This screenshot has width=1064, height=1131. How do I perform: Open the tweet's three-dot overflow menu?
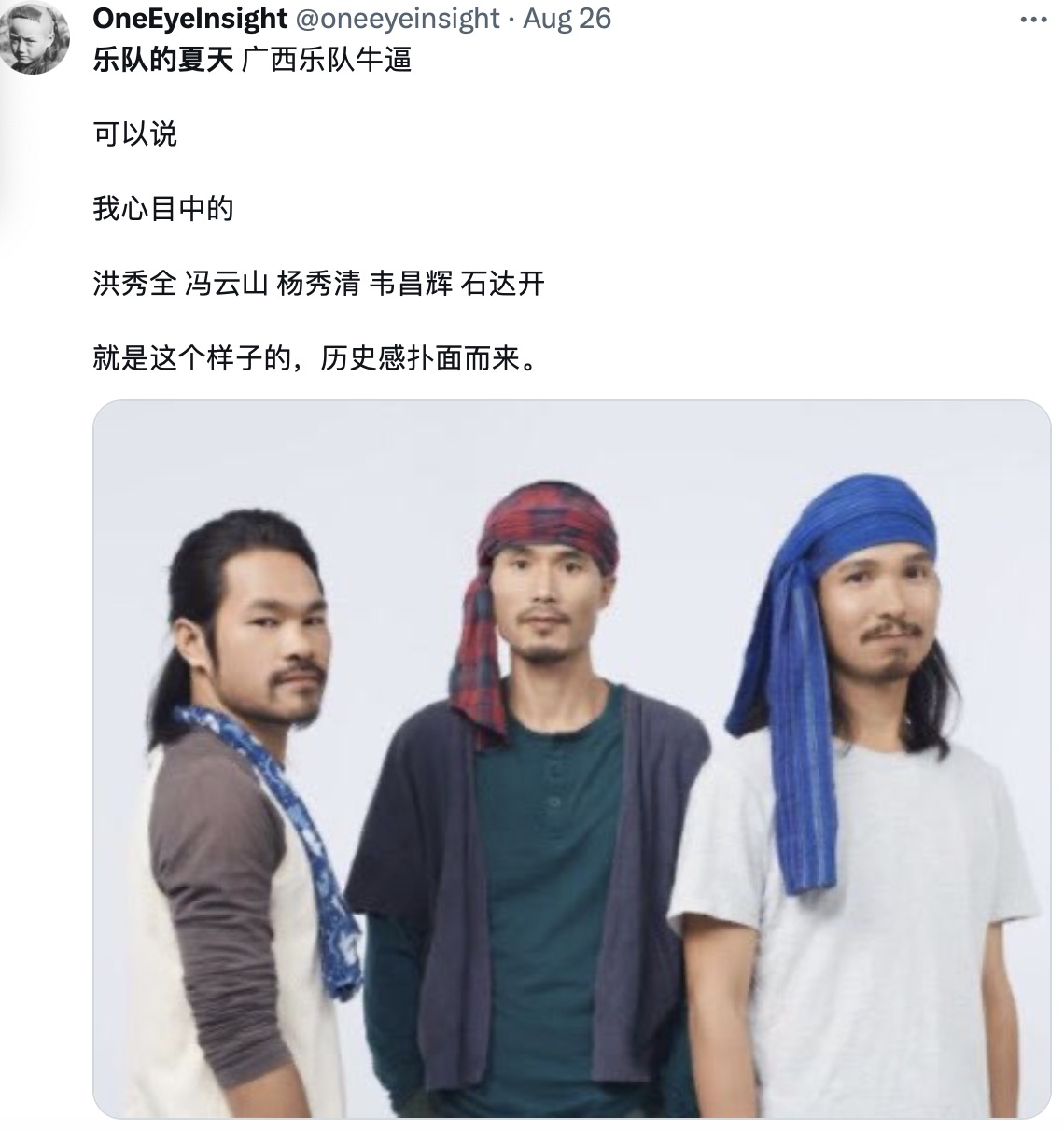[1033, 20]
